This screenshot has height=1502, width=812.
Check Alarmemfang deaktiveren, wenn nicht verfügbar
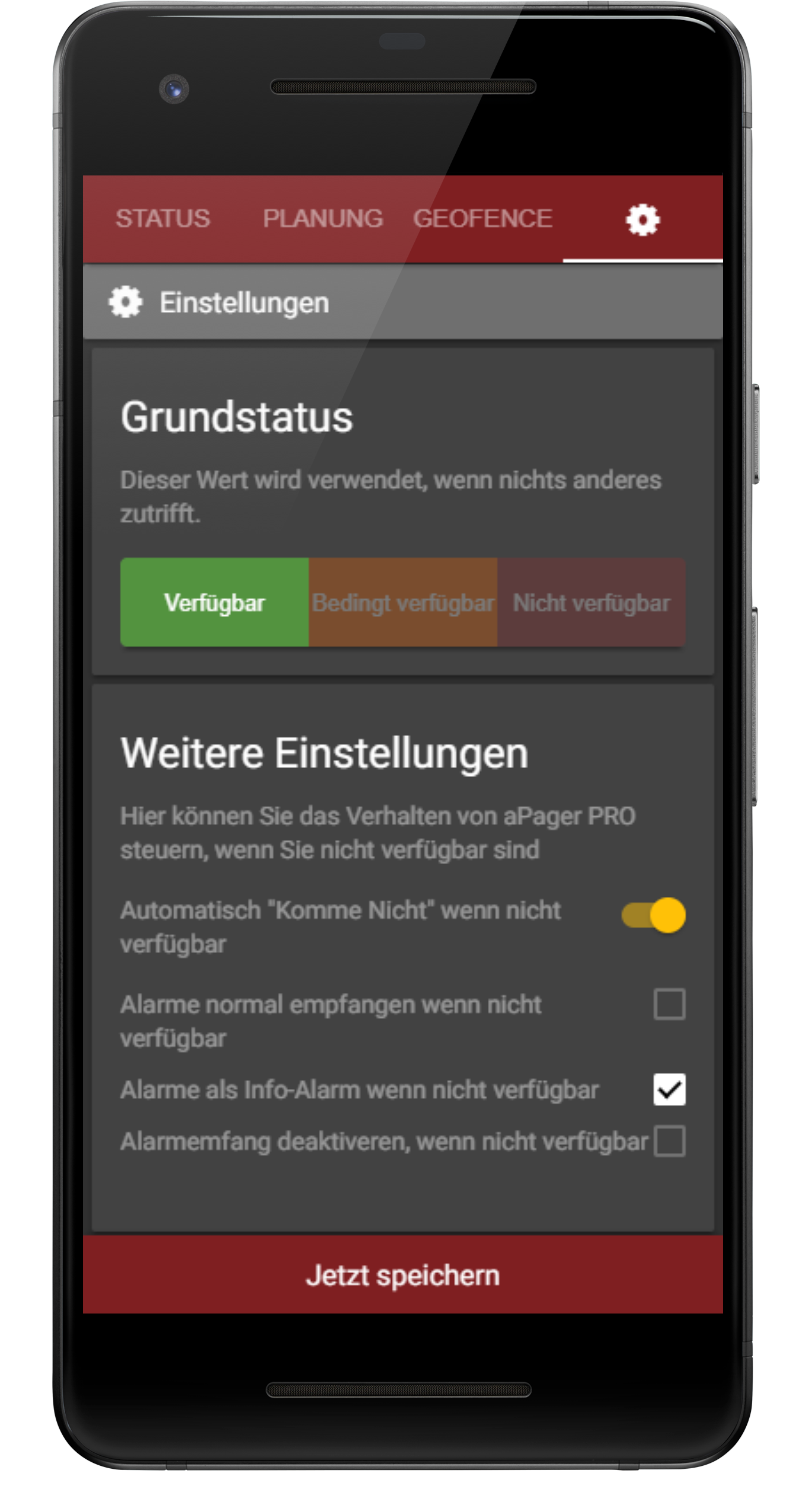(x=670, y=1141)
